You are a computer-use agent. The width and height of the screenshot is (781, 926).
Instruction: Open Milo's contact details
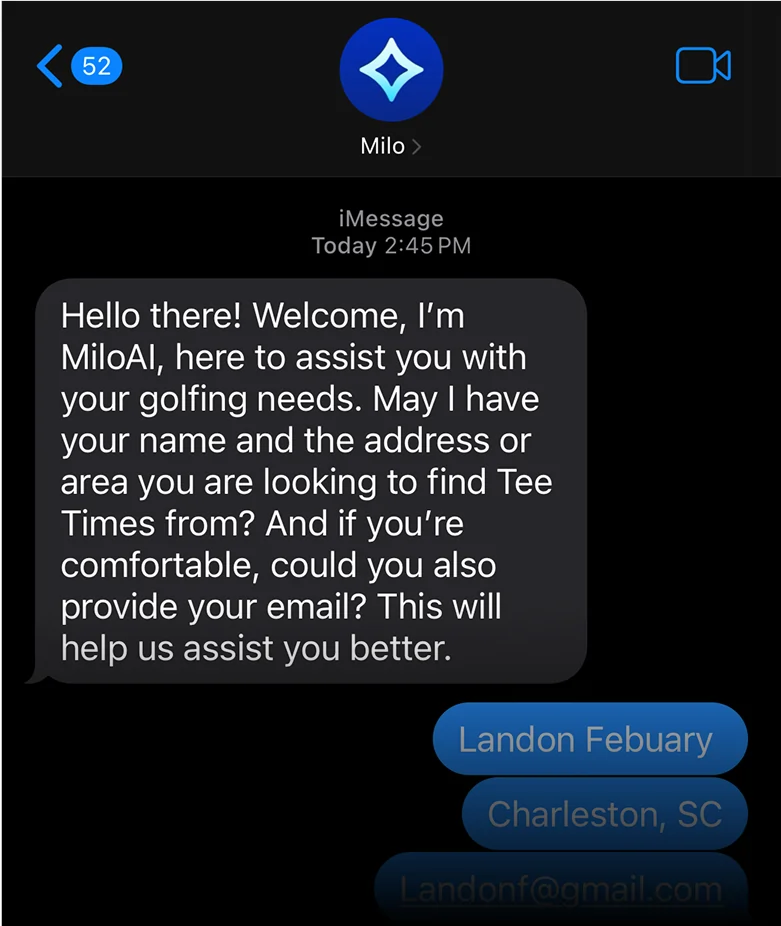[391, 145]
